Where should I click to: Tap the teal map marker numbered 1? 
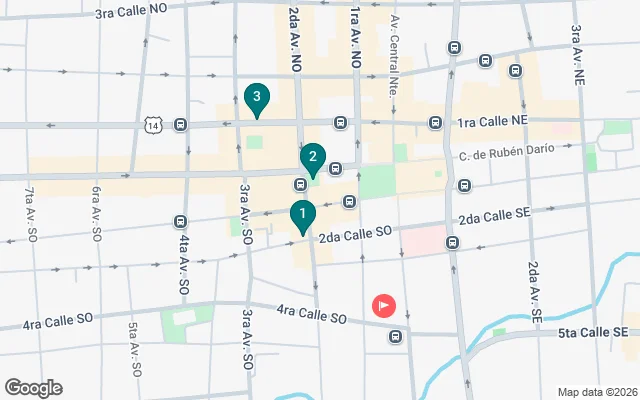pos(303,215)
